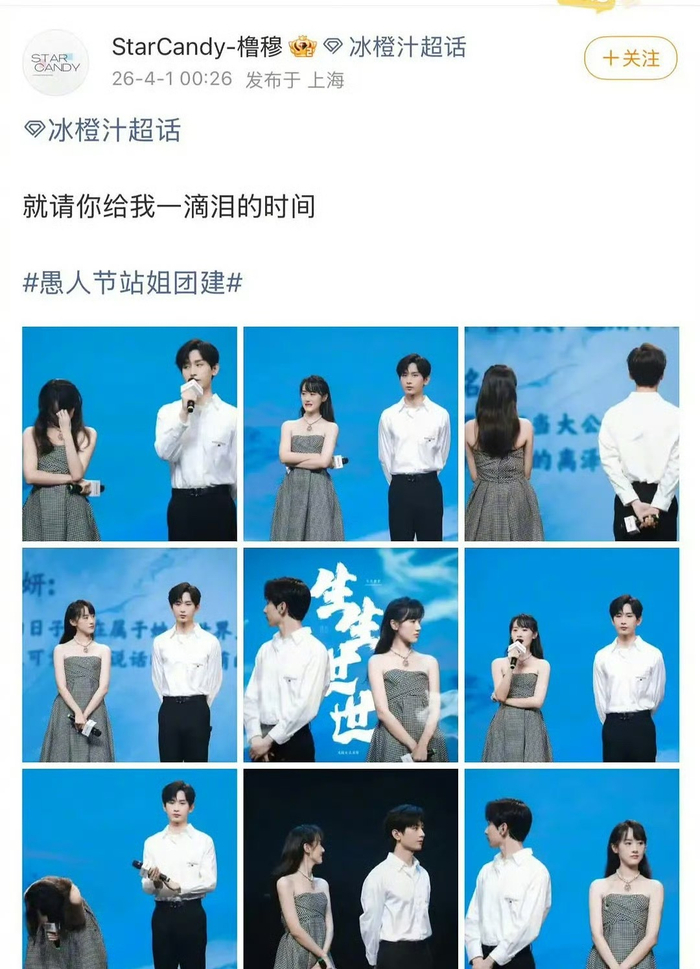The width and height of the screenshot is (700, 969).
Task: Open the #愚人节站姐团建# hashtag
Action: [x=133, y=282]
